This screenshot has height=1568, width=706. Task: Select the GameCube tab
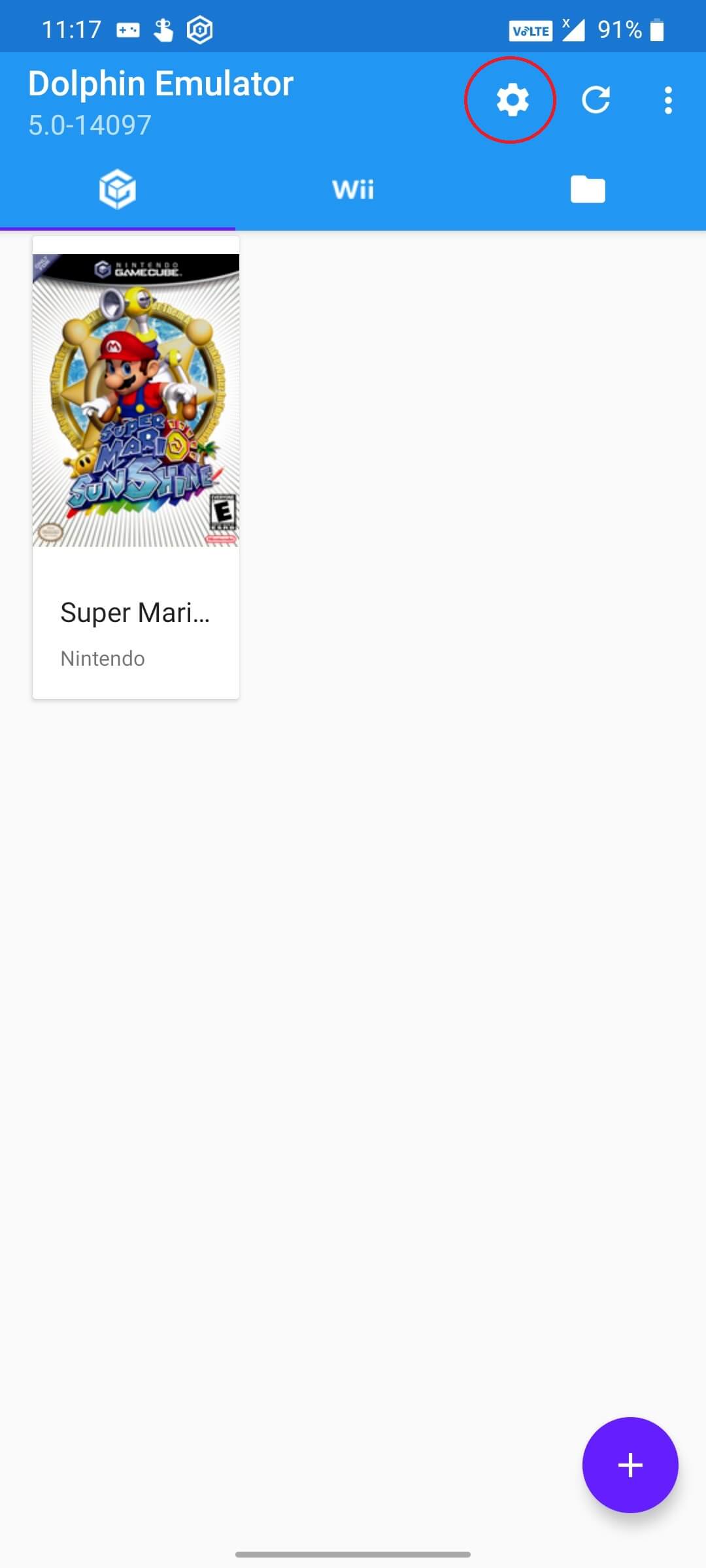click(x=118, y=189)
